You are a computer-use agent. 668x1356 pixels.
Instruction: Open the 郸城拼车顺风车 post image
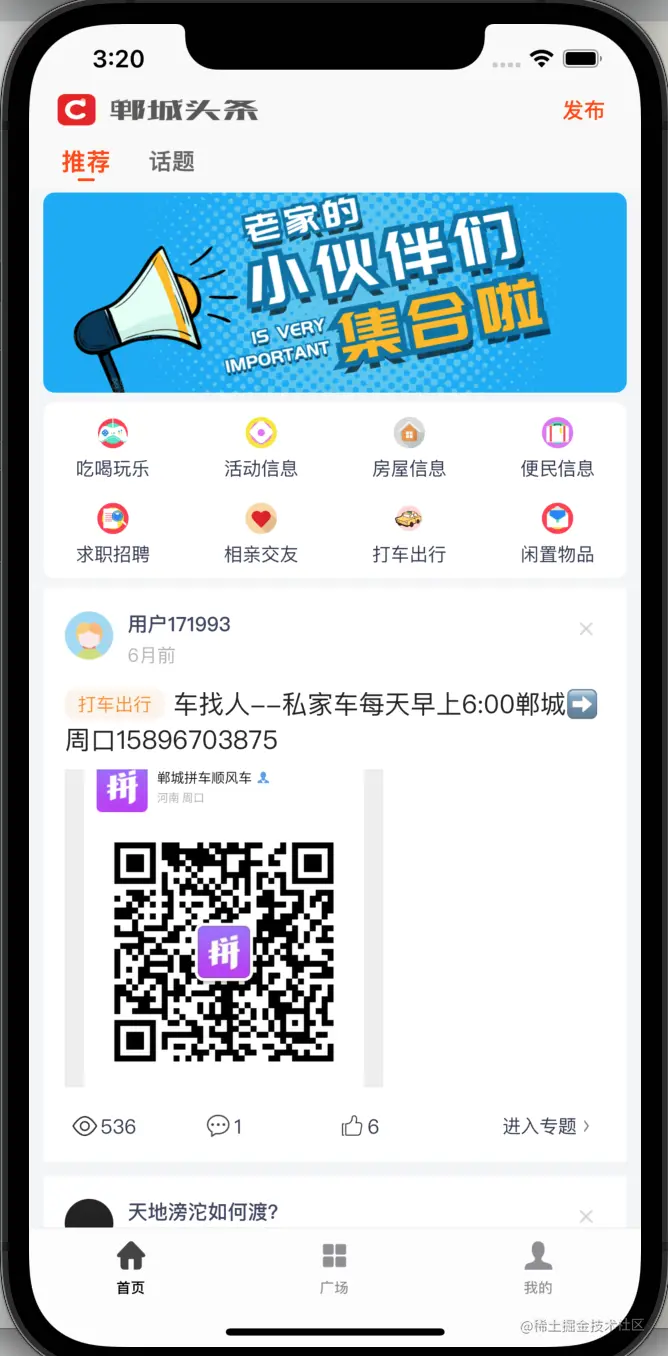224,928
